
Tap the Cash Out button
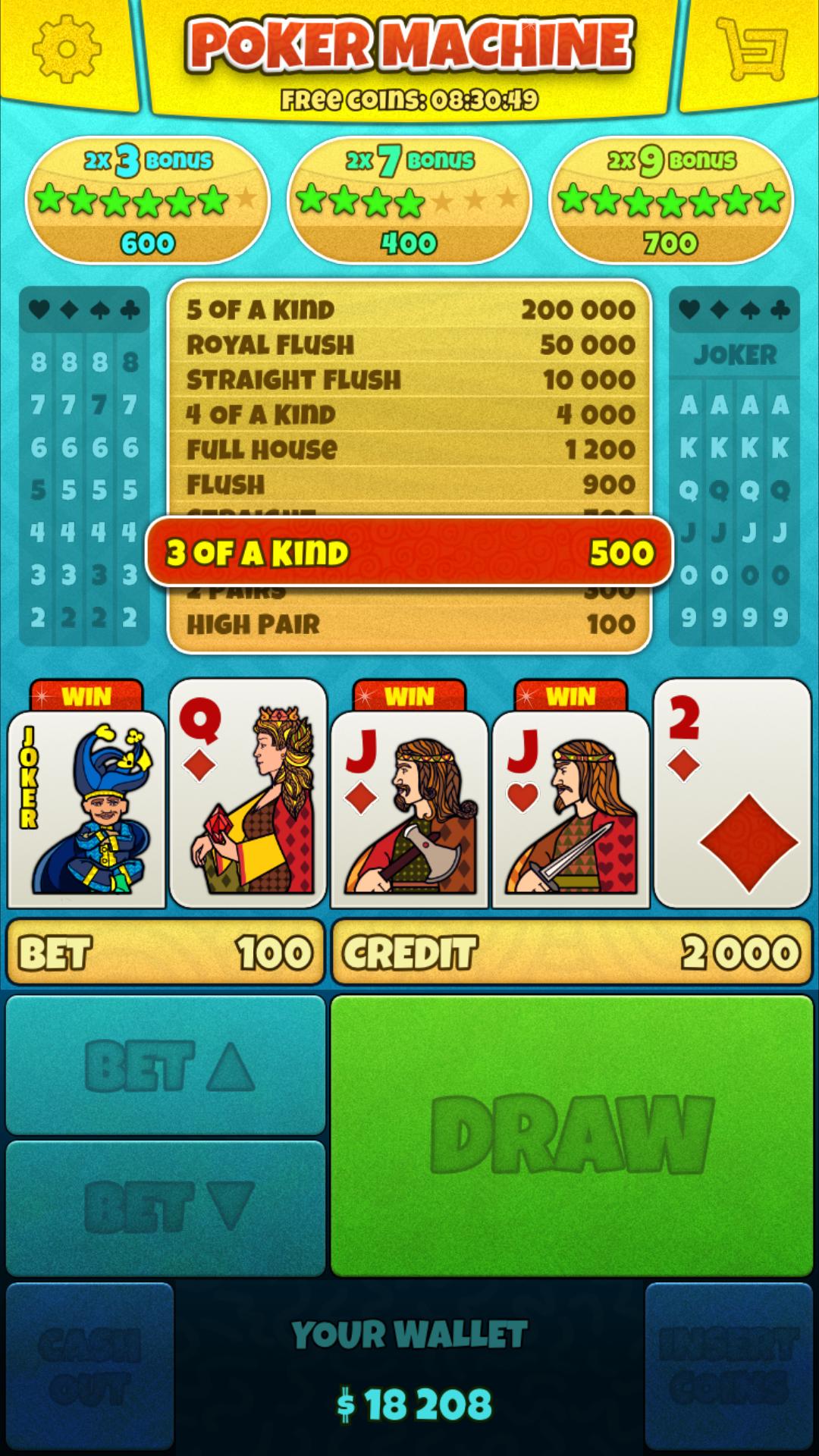click(x=89, y=1366)
